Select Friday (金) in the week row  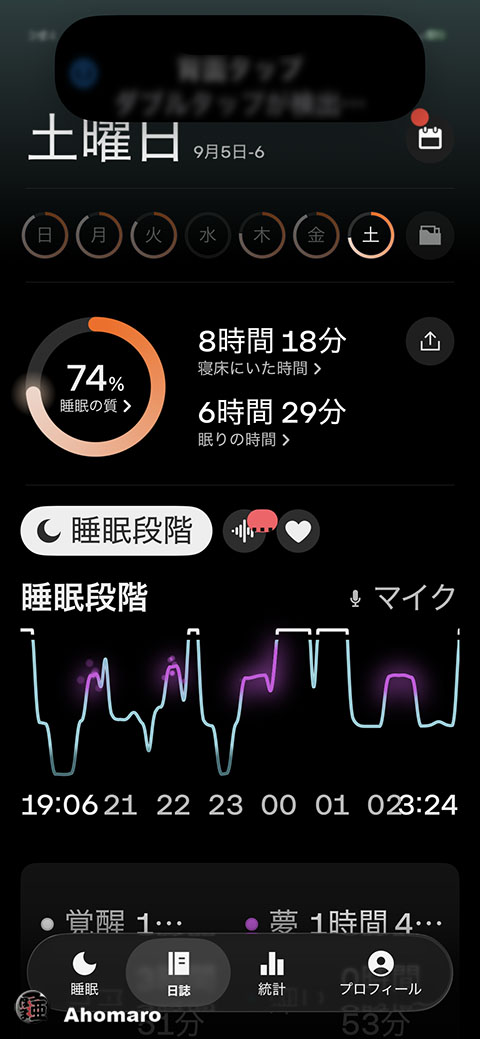pos(316,235)
